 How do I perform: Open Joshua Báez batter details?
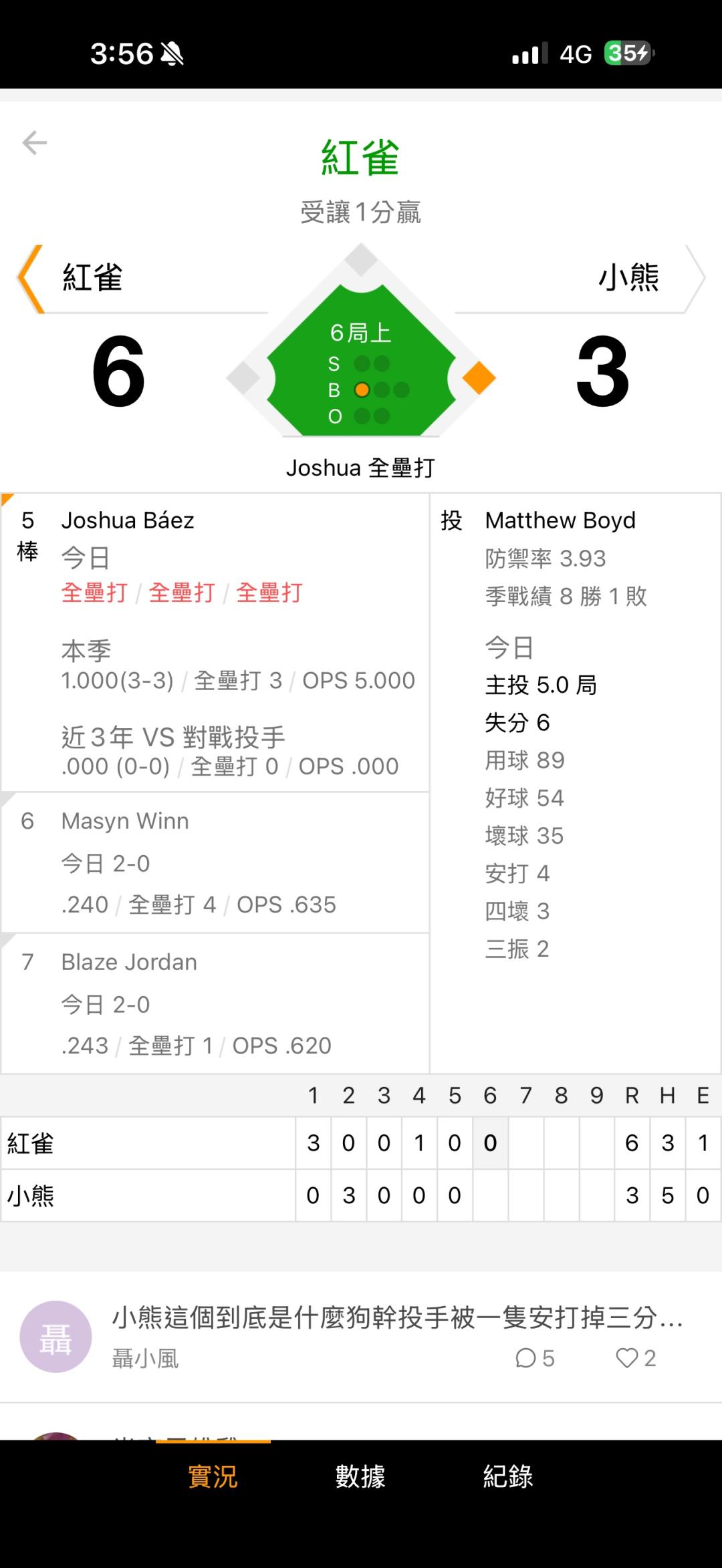pyautogui.click(x=215, y=643)
